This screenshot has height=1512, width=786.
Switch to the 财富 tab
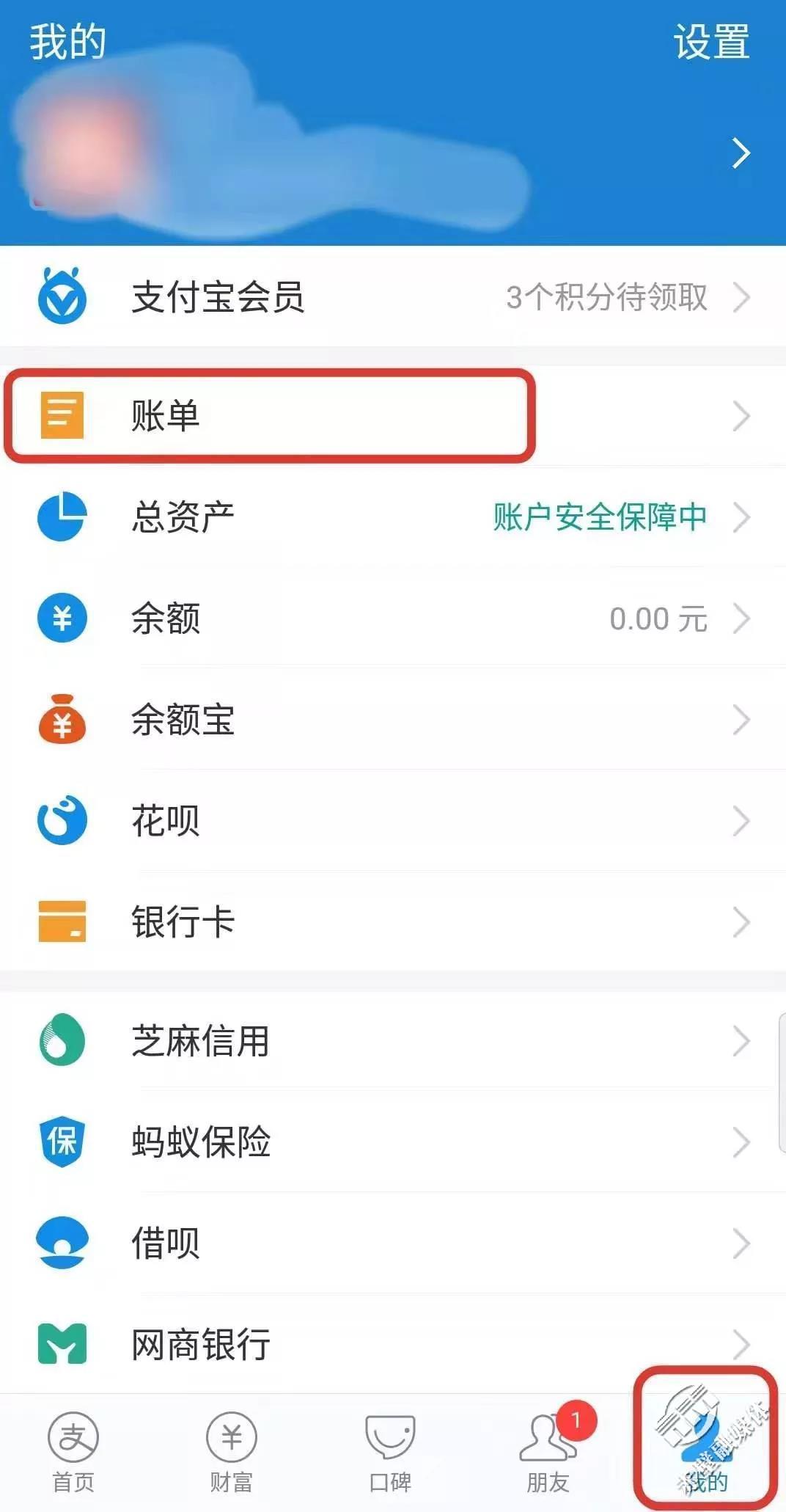pyautogui.click(x=231, y=1453)
